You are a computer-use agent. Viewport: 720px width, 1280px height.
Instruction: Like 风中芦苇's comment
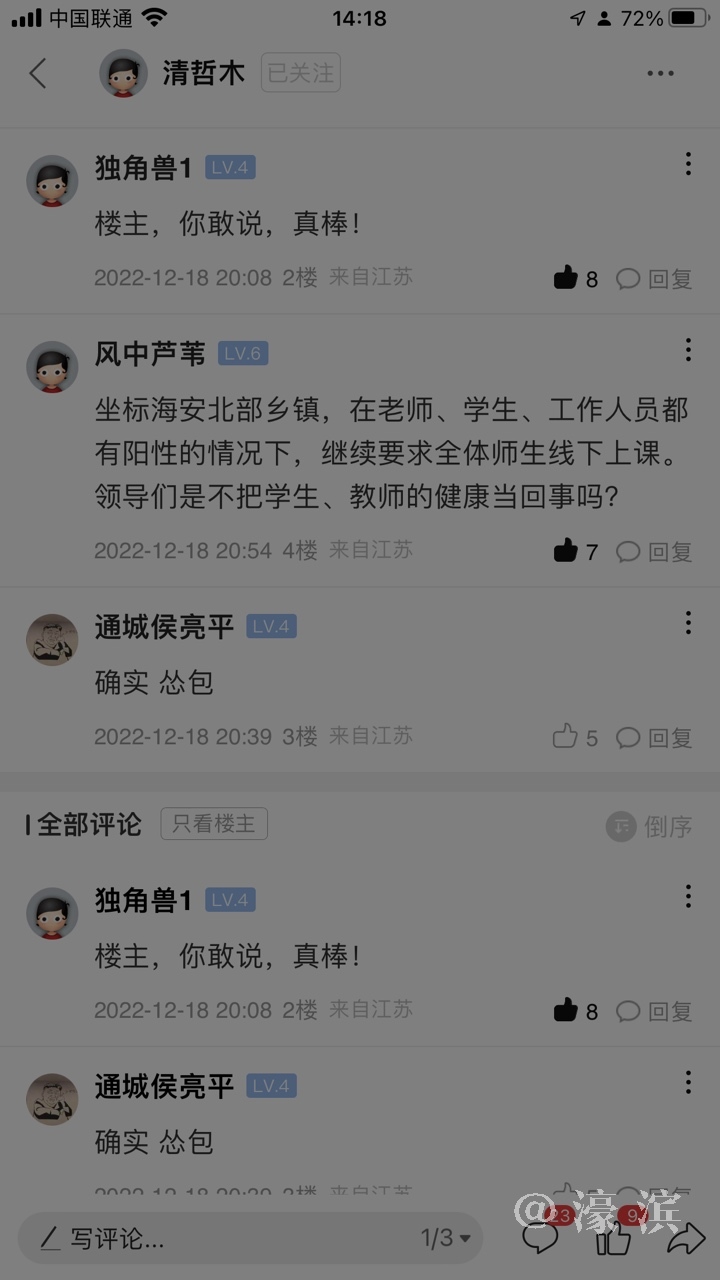coord(566,550)
